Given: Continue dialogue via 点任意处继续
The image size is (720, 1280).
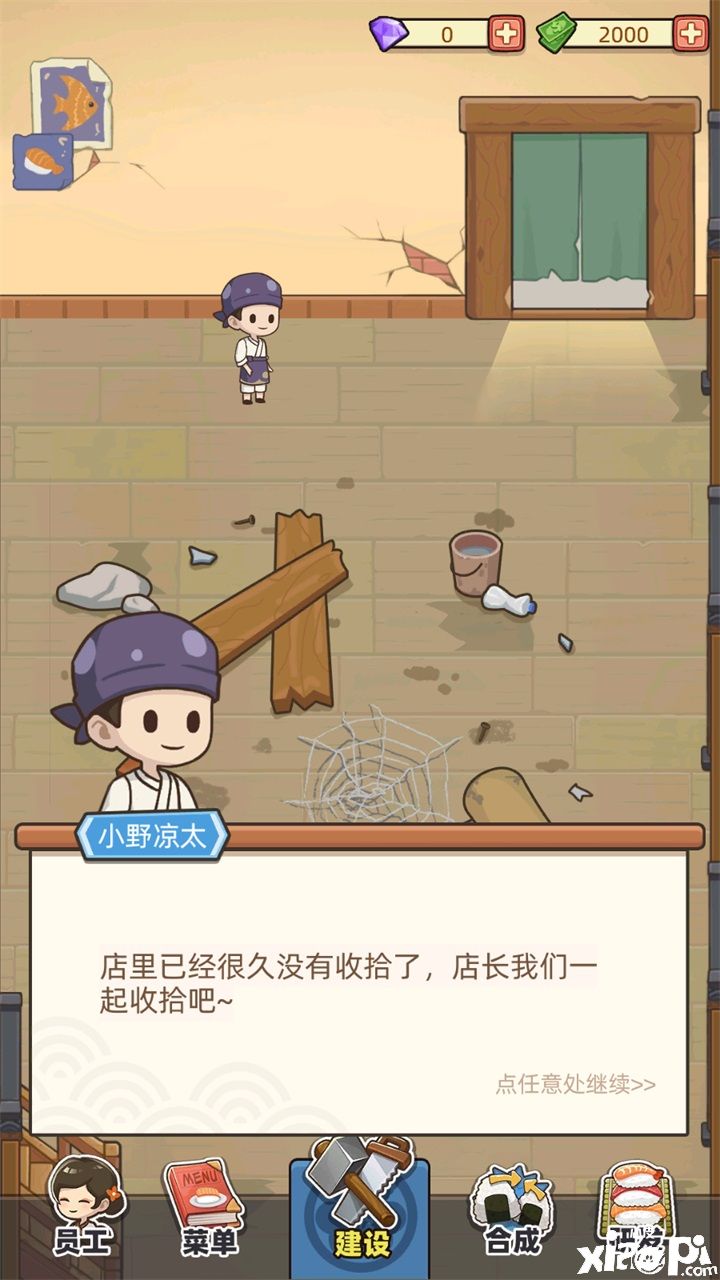Looking at the screenshot, I should [575, 1084].
